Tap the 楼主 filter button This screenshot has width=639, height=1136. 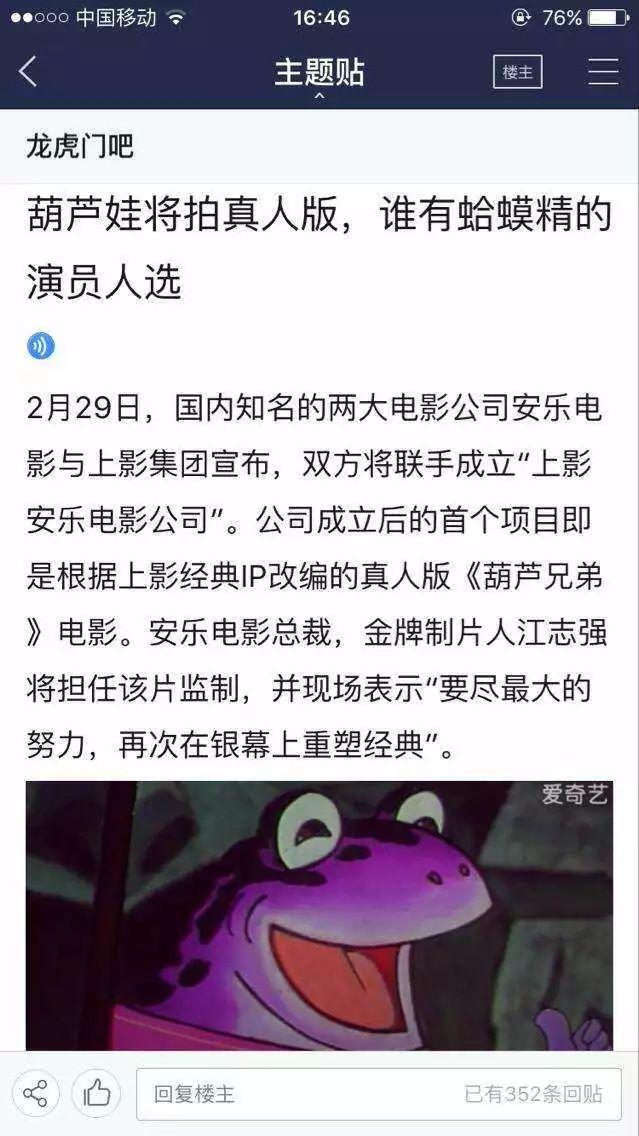[517, 72]
